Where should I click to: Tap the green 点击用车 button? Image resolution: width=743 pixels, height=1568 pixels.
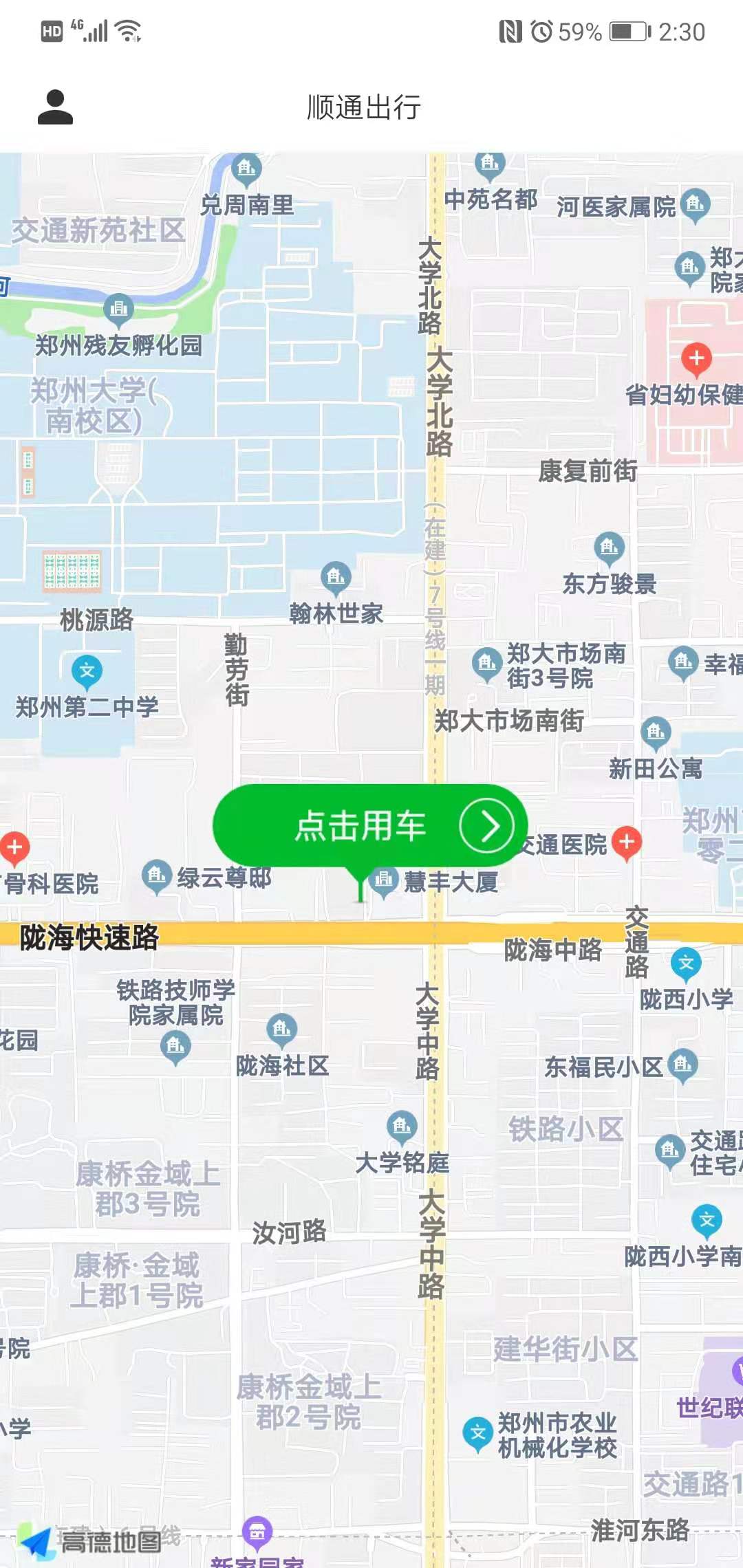coord(370,825)
